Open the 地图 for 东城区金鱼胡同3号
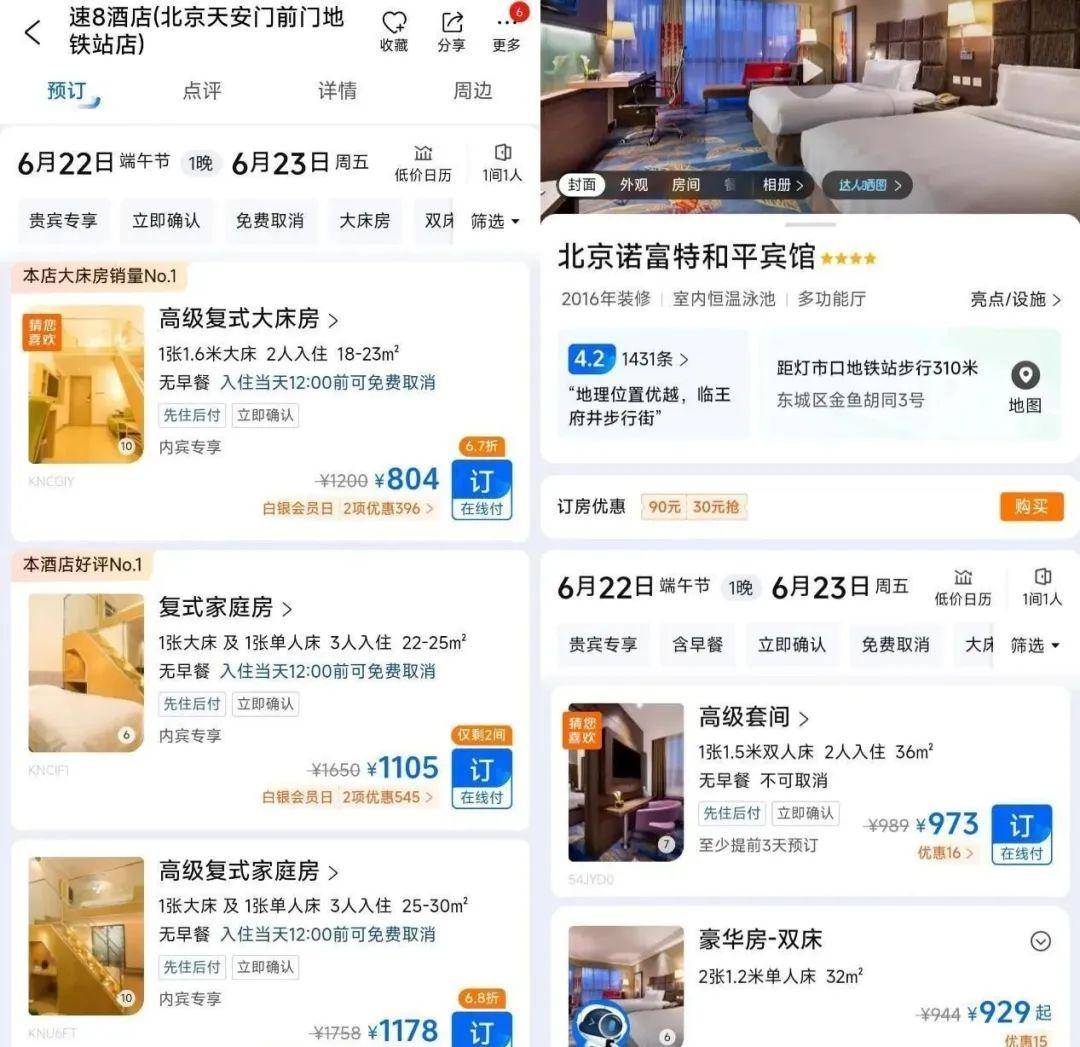Viewport: 1080px width, 1047px height. click(x=1025, y=387)
